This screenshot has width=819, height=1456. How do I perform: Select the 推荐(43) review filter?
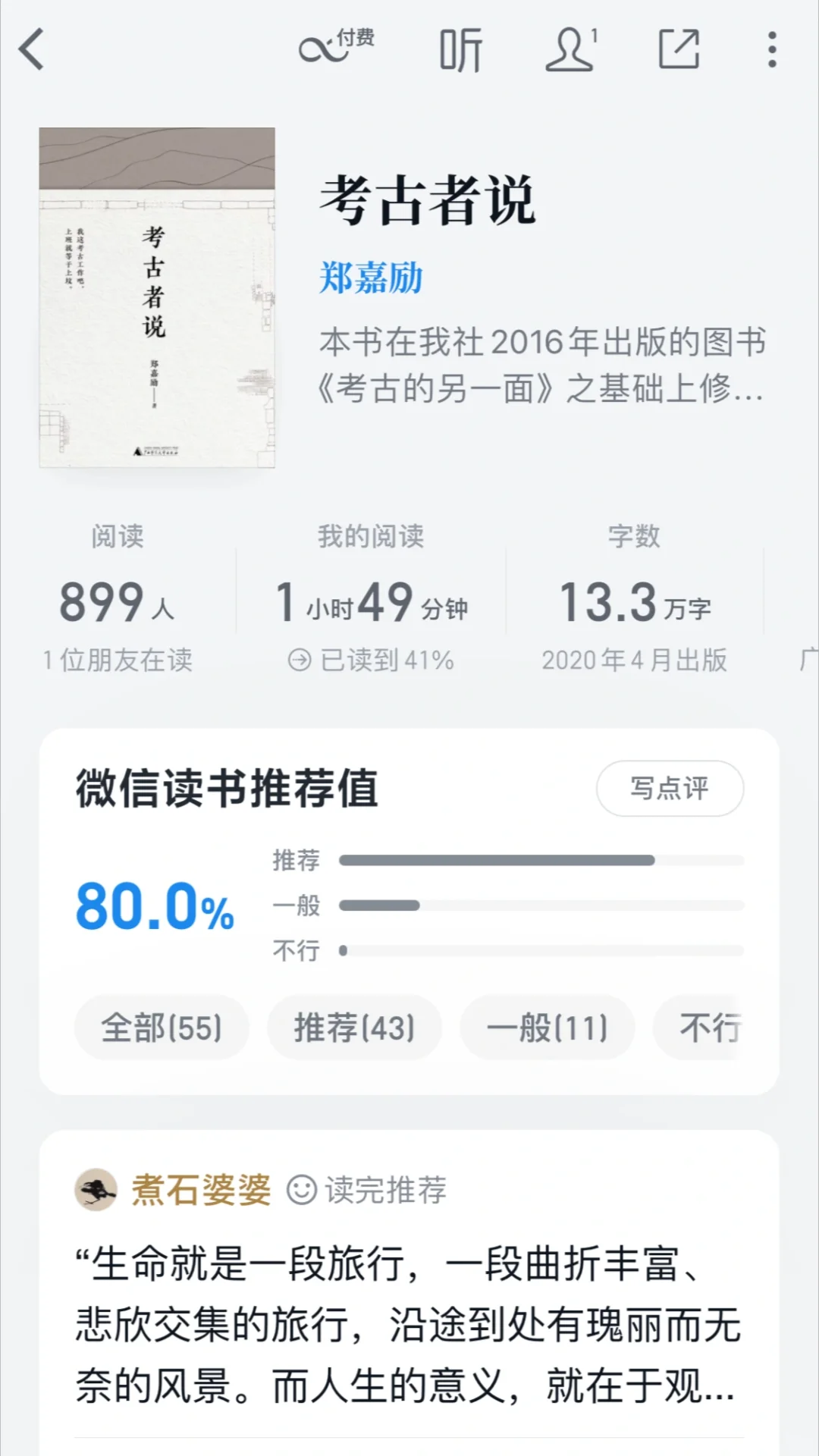point(353,1027)
